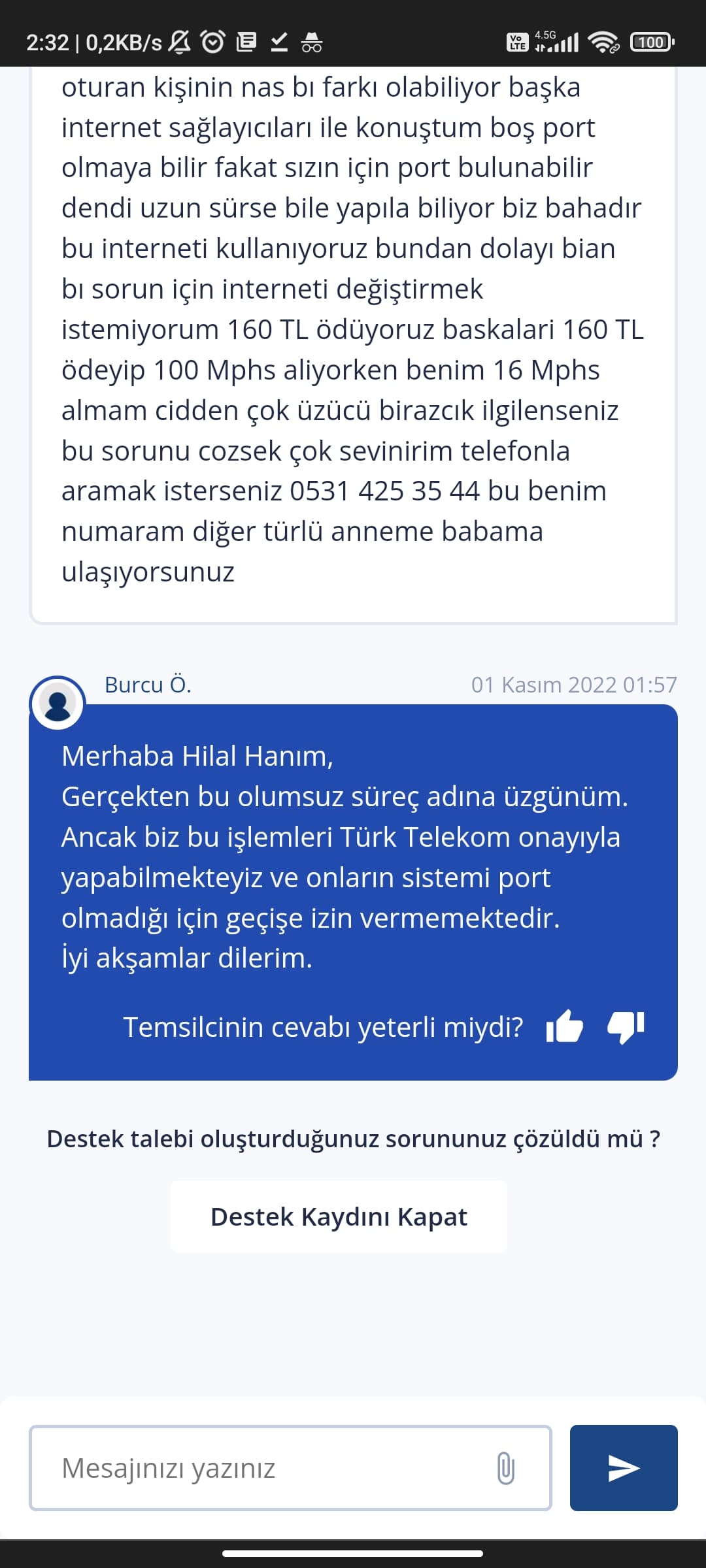Image resolution: width=706 pixels, height=1568 pixels.
Task: Attach a file with the paperclip
Action: [505, 1468]
